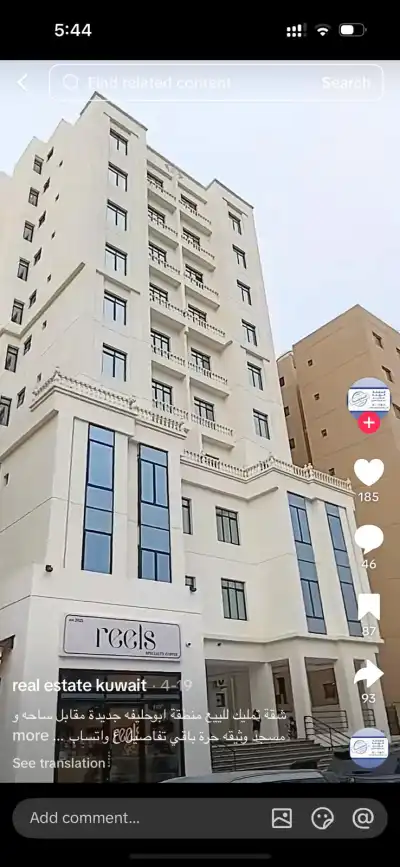Open the spinning sound disc
The width and height of the screenshot is (400, 867).
coord(369,748)
